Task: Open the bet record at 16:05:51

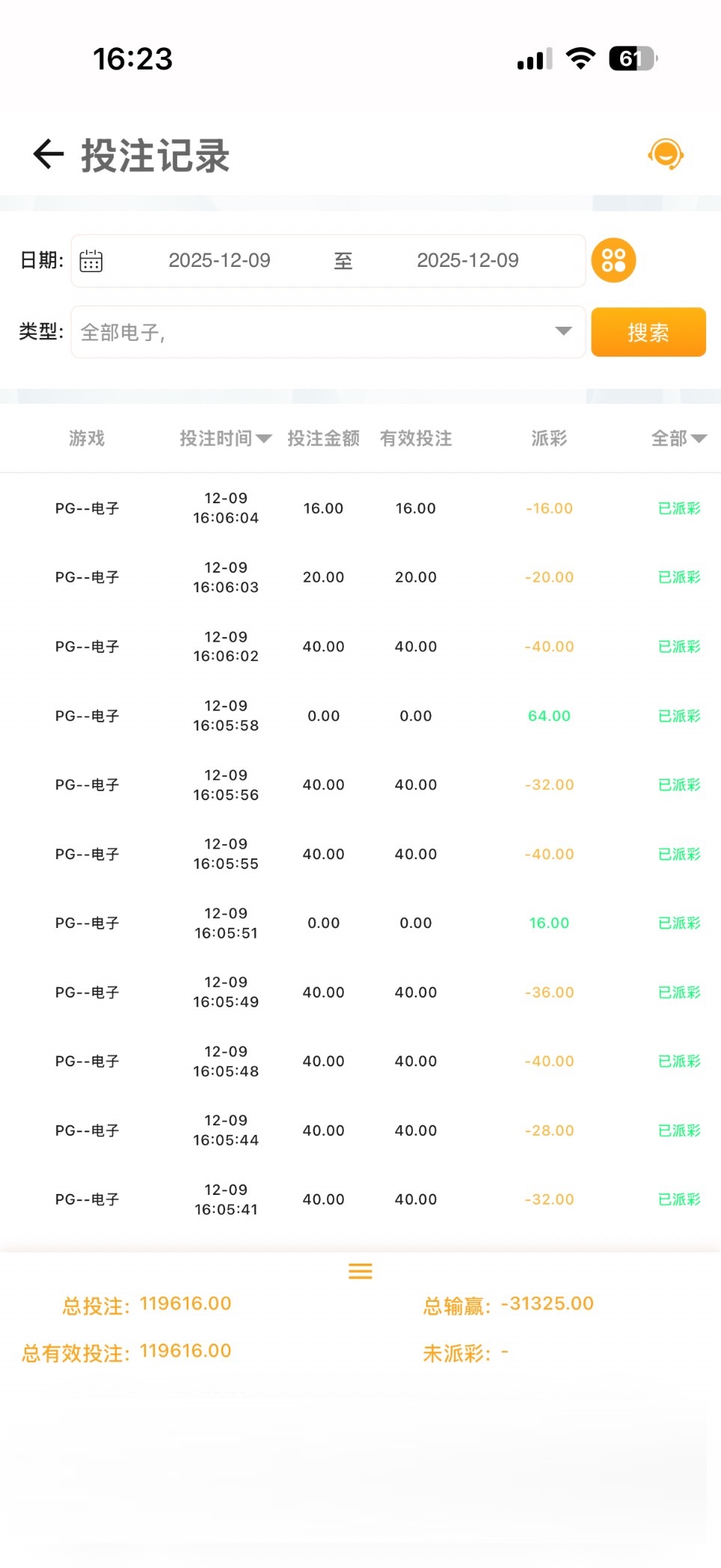Action: pyautogui.click(x=360, y=923)
